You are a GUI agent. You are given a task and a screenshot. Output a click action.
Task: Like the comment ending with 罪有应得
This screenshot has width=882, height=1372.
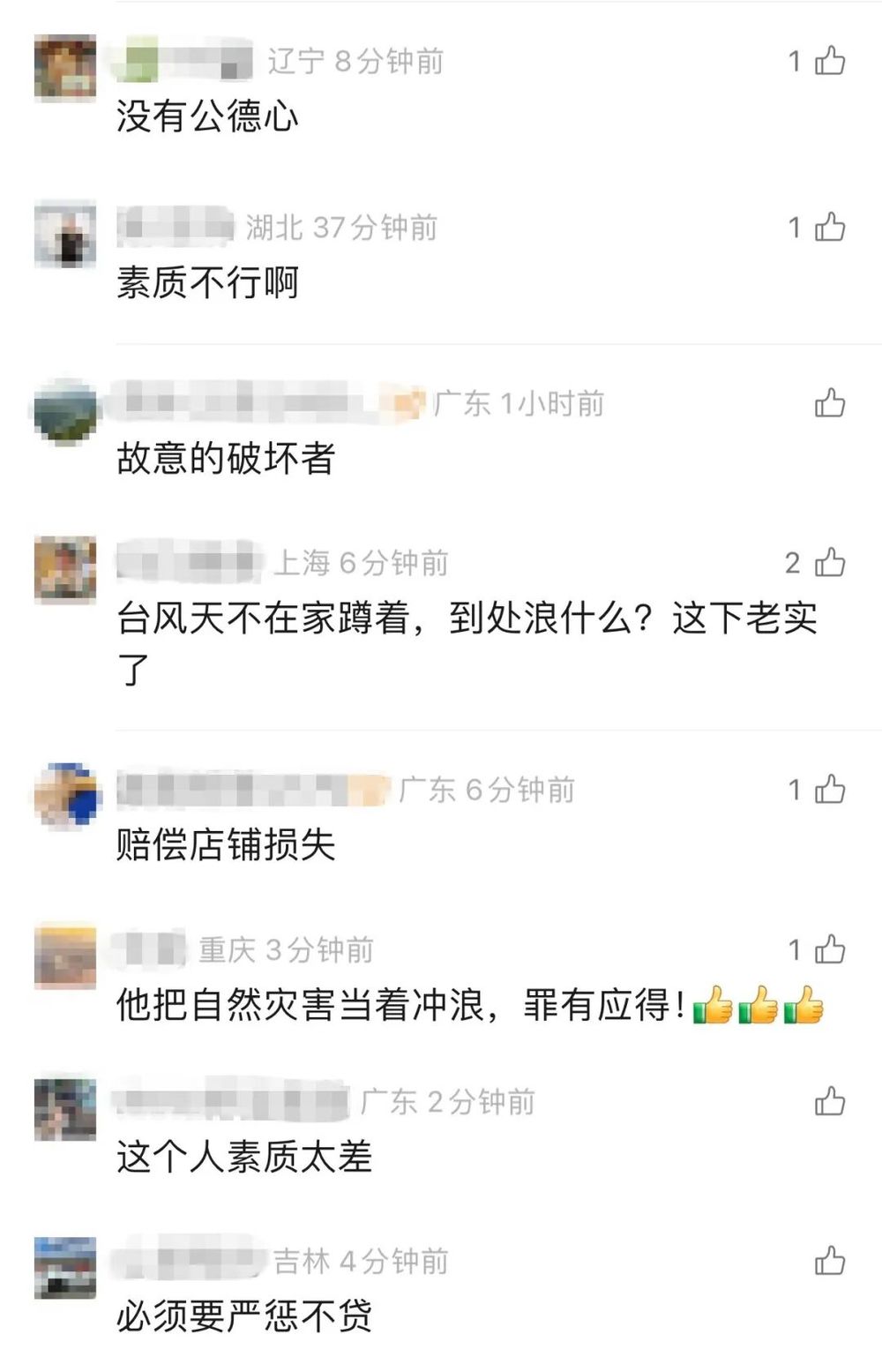pos(829,949)
